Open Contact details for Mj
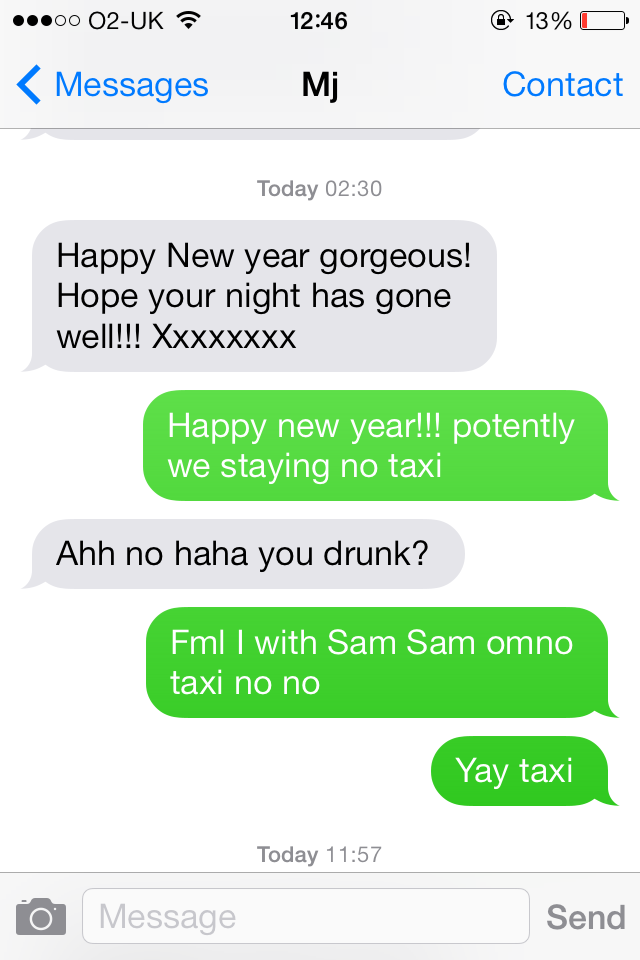The image size is (640, 960). [x=562, y=85]
